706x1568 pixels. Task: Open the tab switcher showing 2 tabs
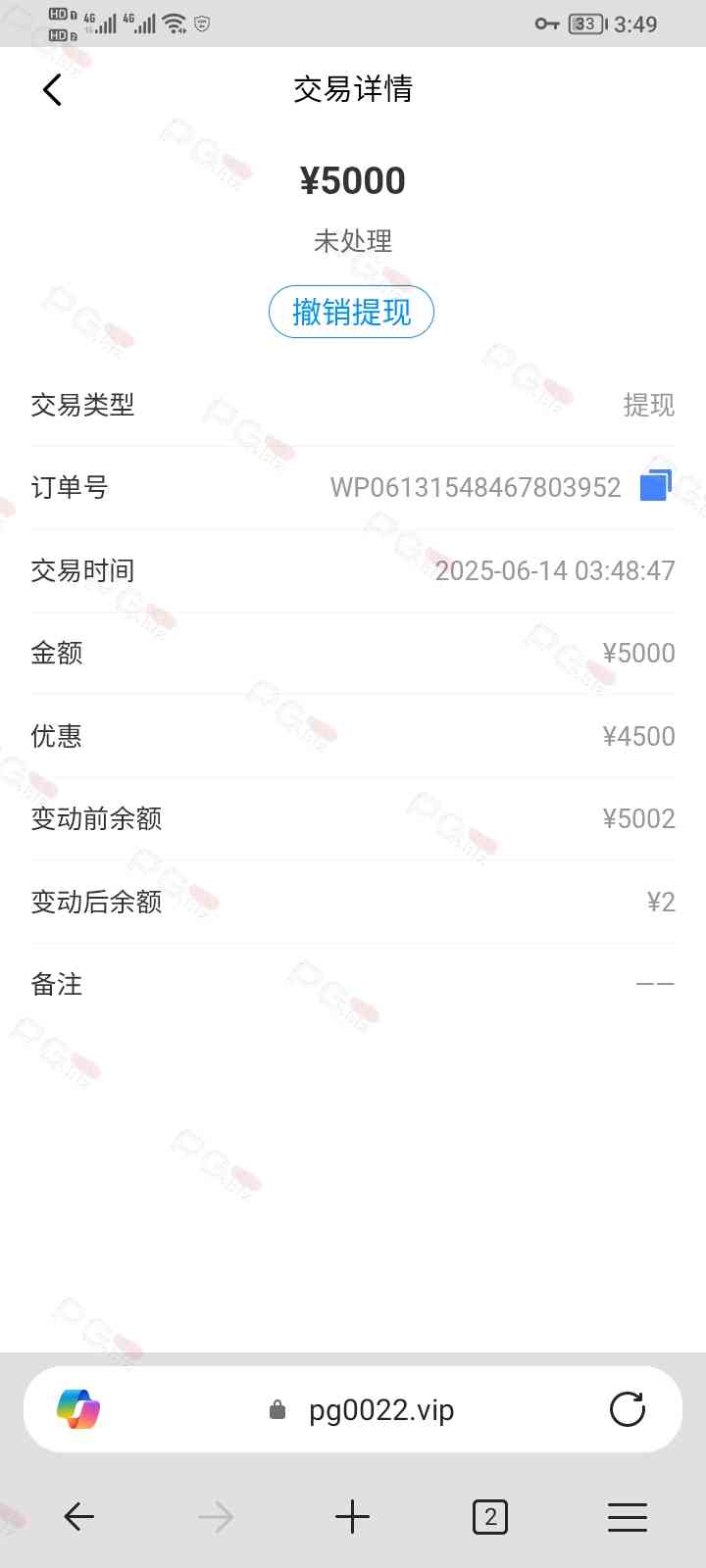pos(490,1517)
